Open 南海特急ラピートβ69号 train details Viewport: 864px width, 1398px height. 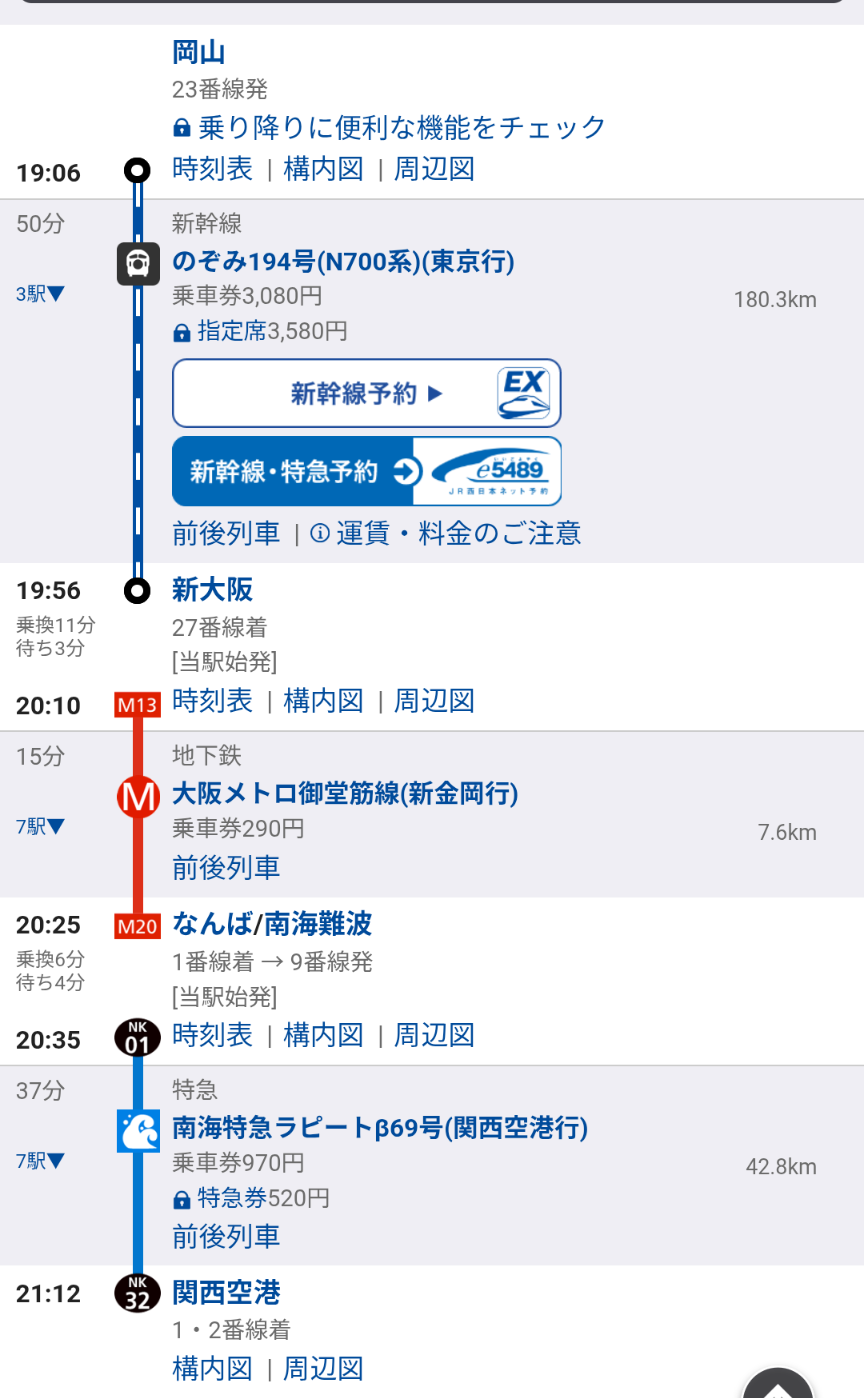[x=380, y=1128]
